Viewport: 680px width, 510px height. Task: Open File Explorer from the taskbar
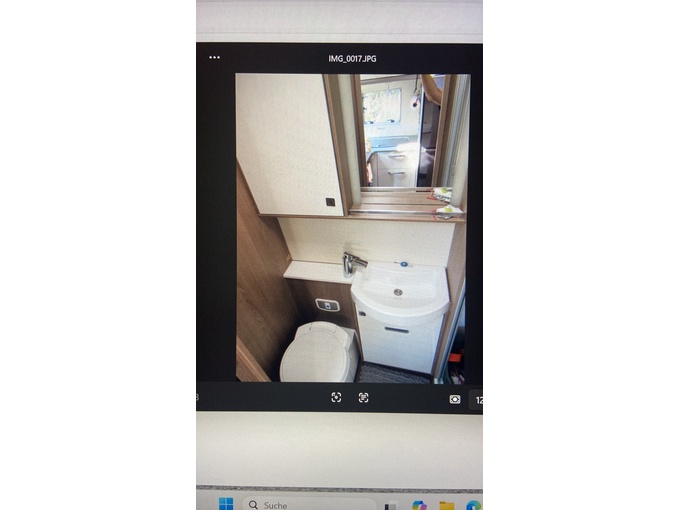point(447,505)
